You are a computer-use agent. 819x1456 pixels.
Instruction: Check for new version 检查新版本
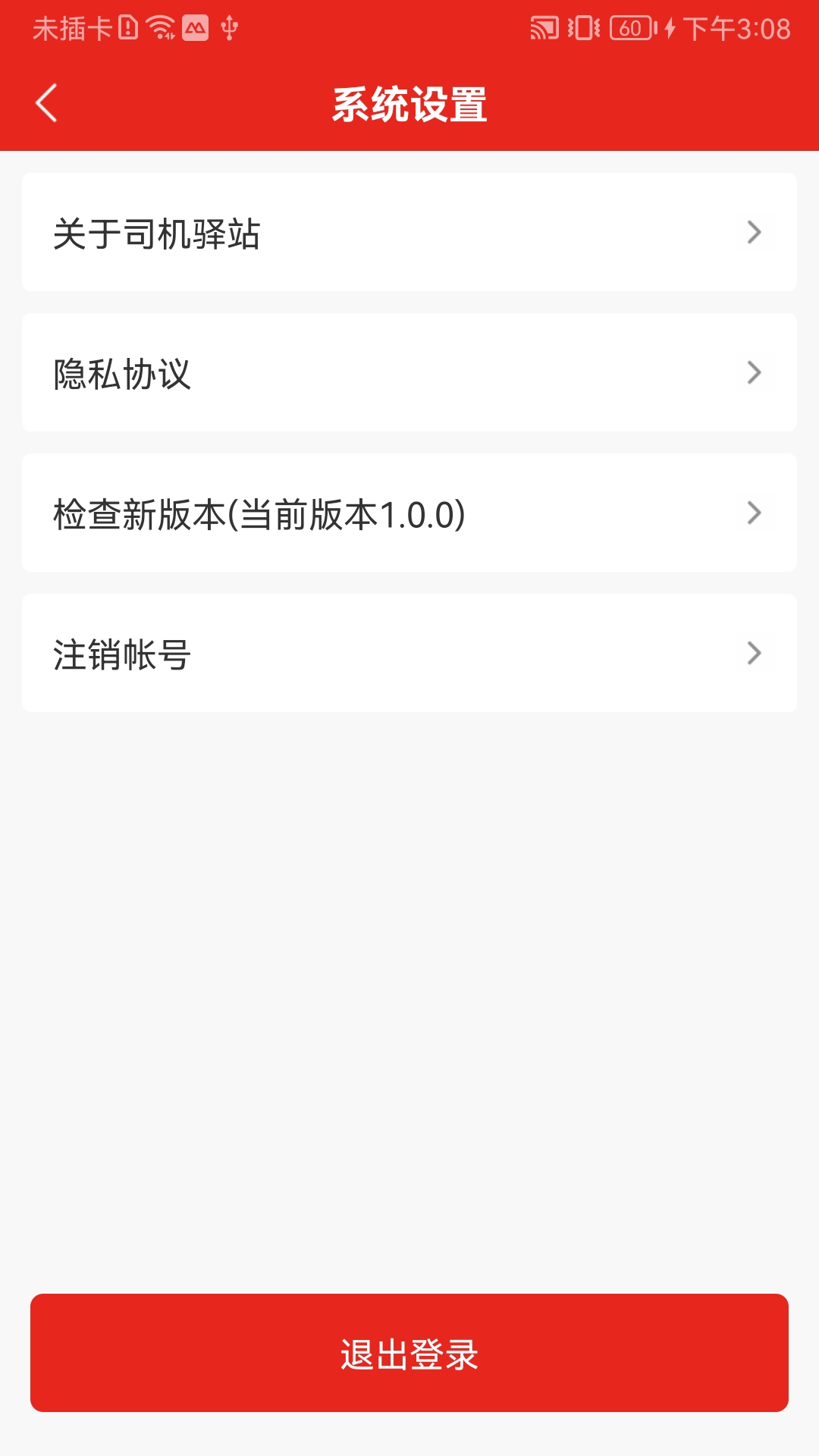point(409,513)
